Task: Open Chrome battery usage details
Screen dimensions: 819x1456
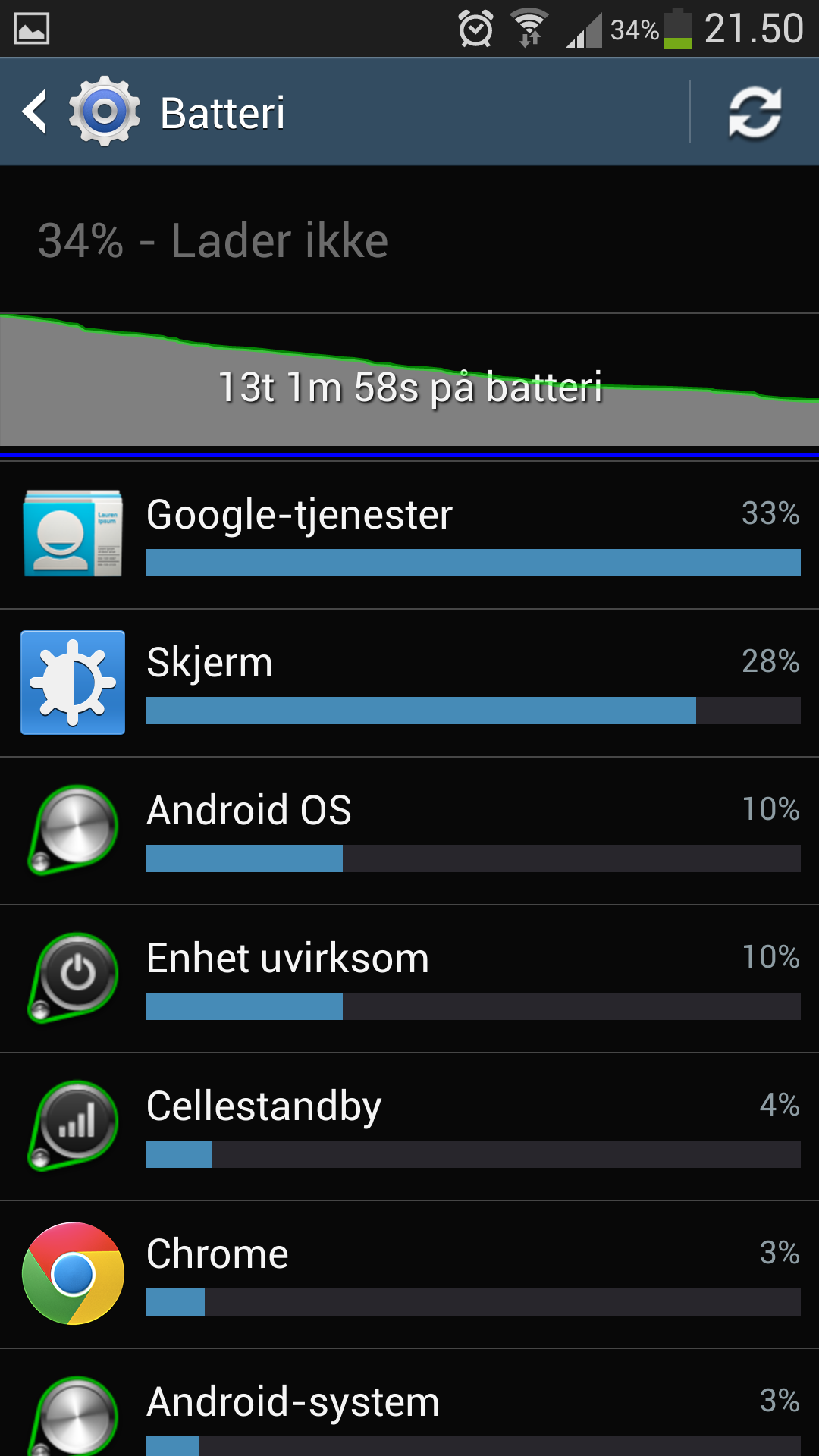Action: point(409,1275)
